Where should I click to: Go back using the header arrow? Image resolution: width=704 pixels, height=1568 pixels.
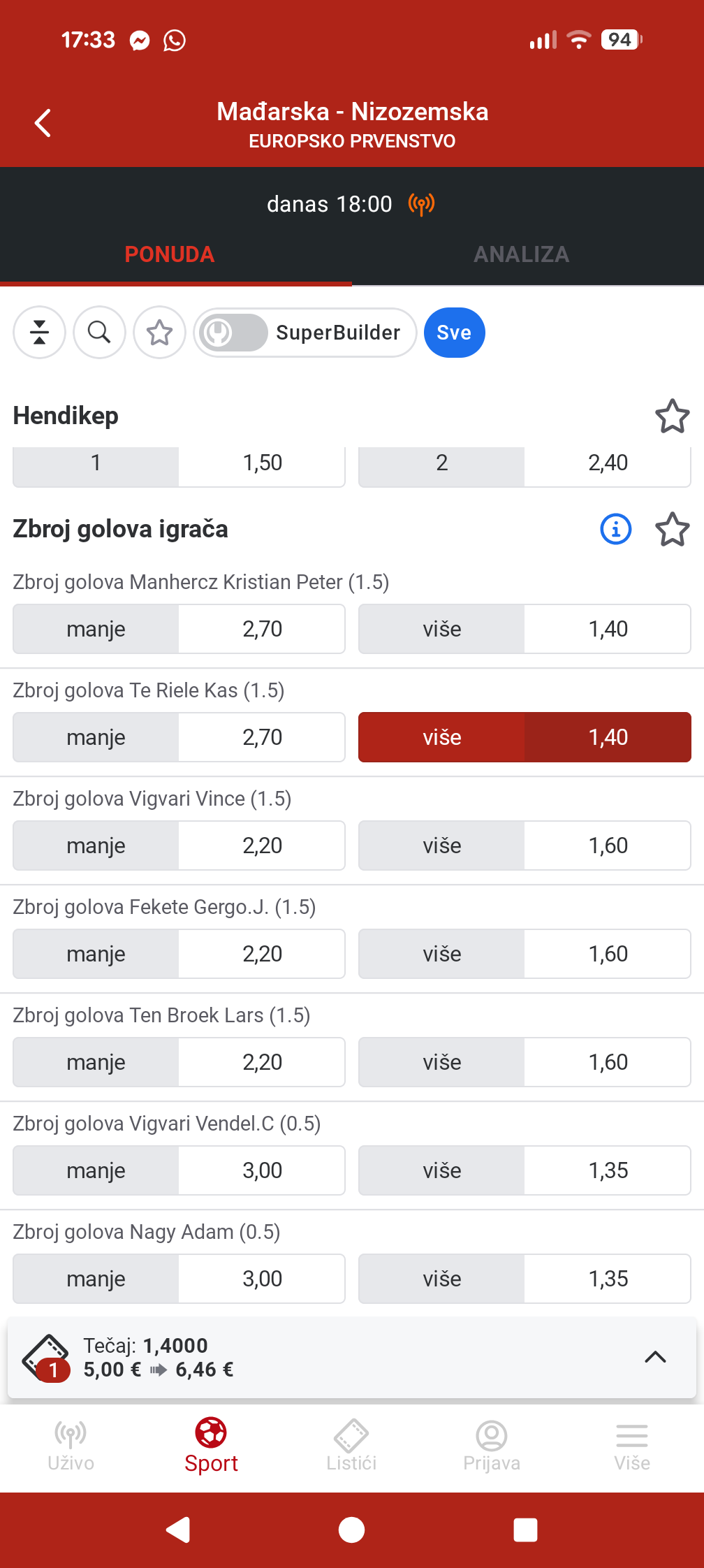43,124
